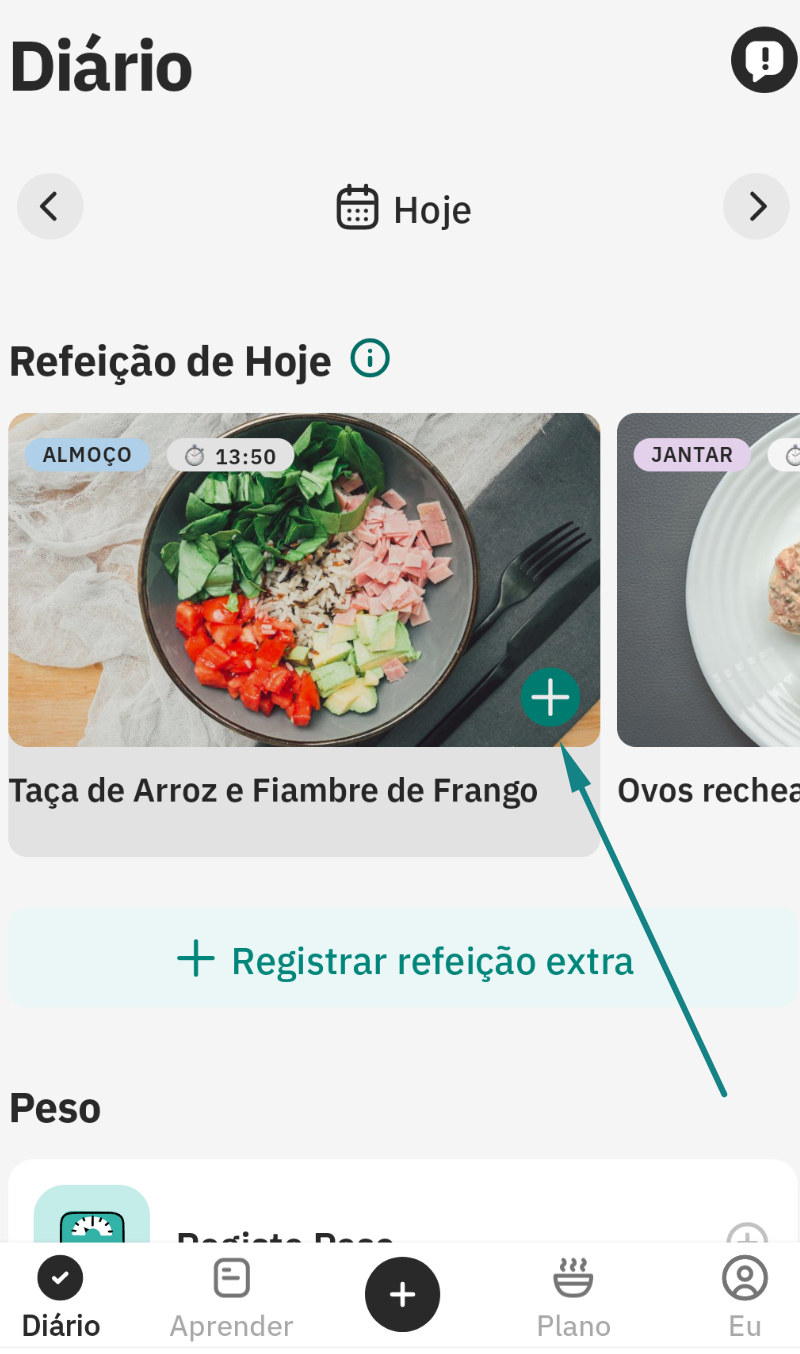The width and height of the screenshot is (800, 1354).
Task: Open the feedback chat bubble icon
Action: coord(764,60)
